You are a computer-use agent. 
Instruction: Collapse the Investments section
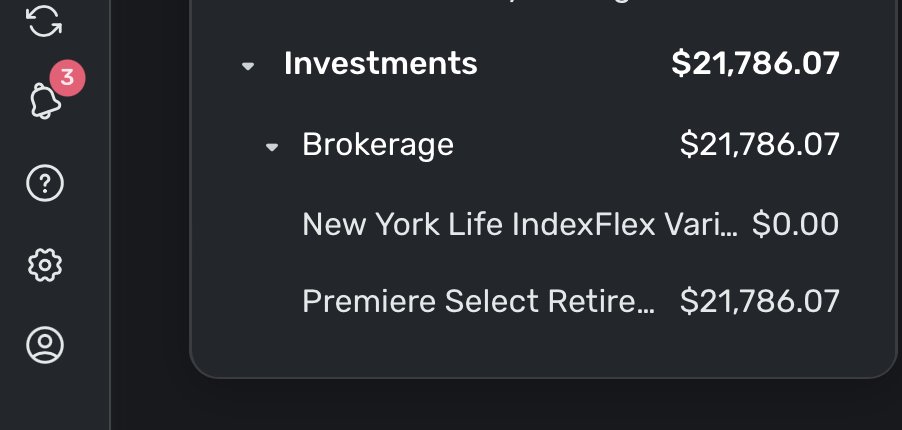click(x=249, y=66)
